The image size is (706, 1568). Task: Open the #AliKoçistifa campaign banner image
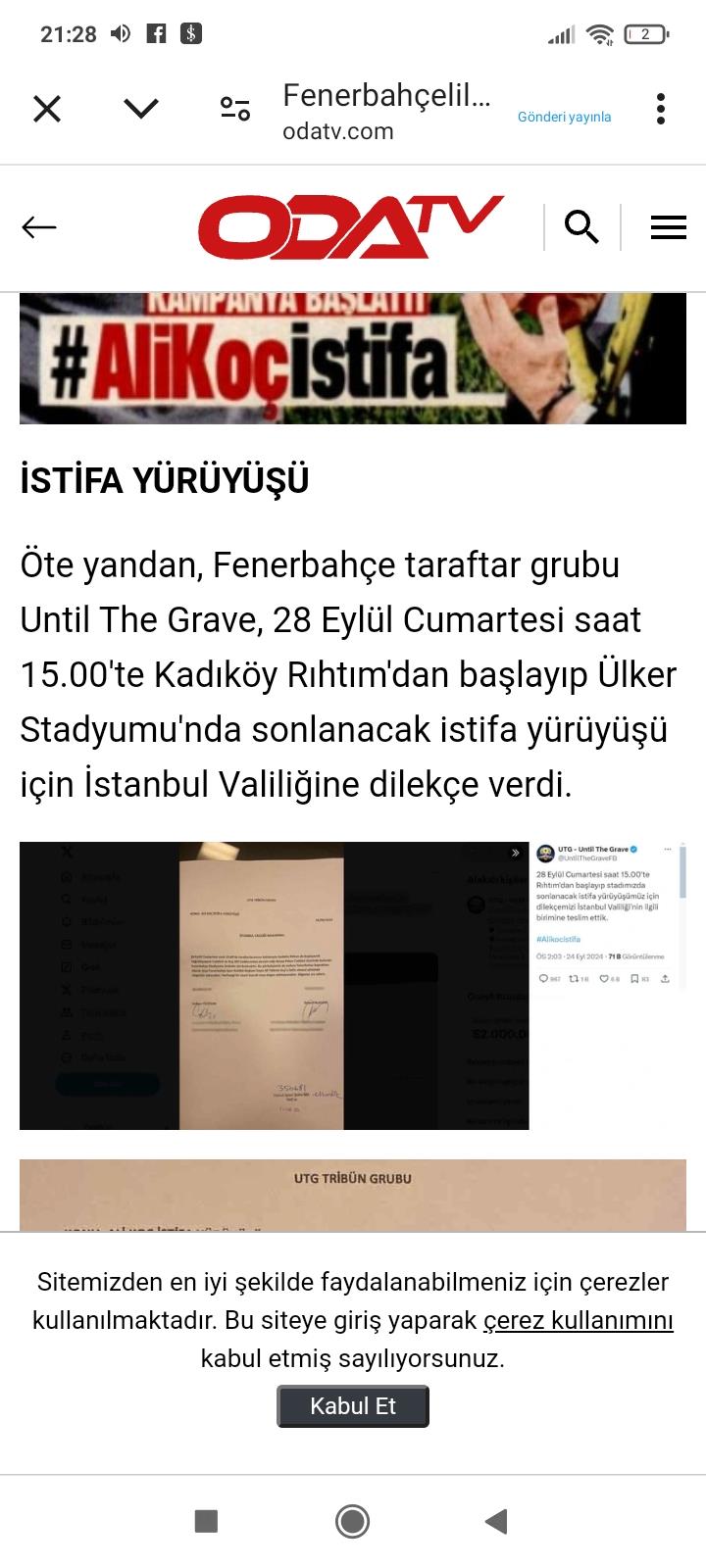coord(353,358)
